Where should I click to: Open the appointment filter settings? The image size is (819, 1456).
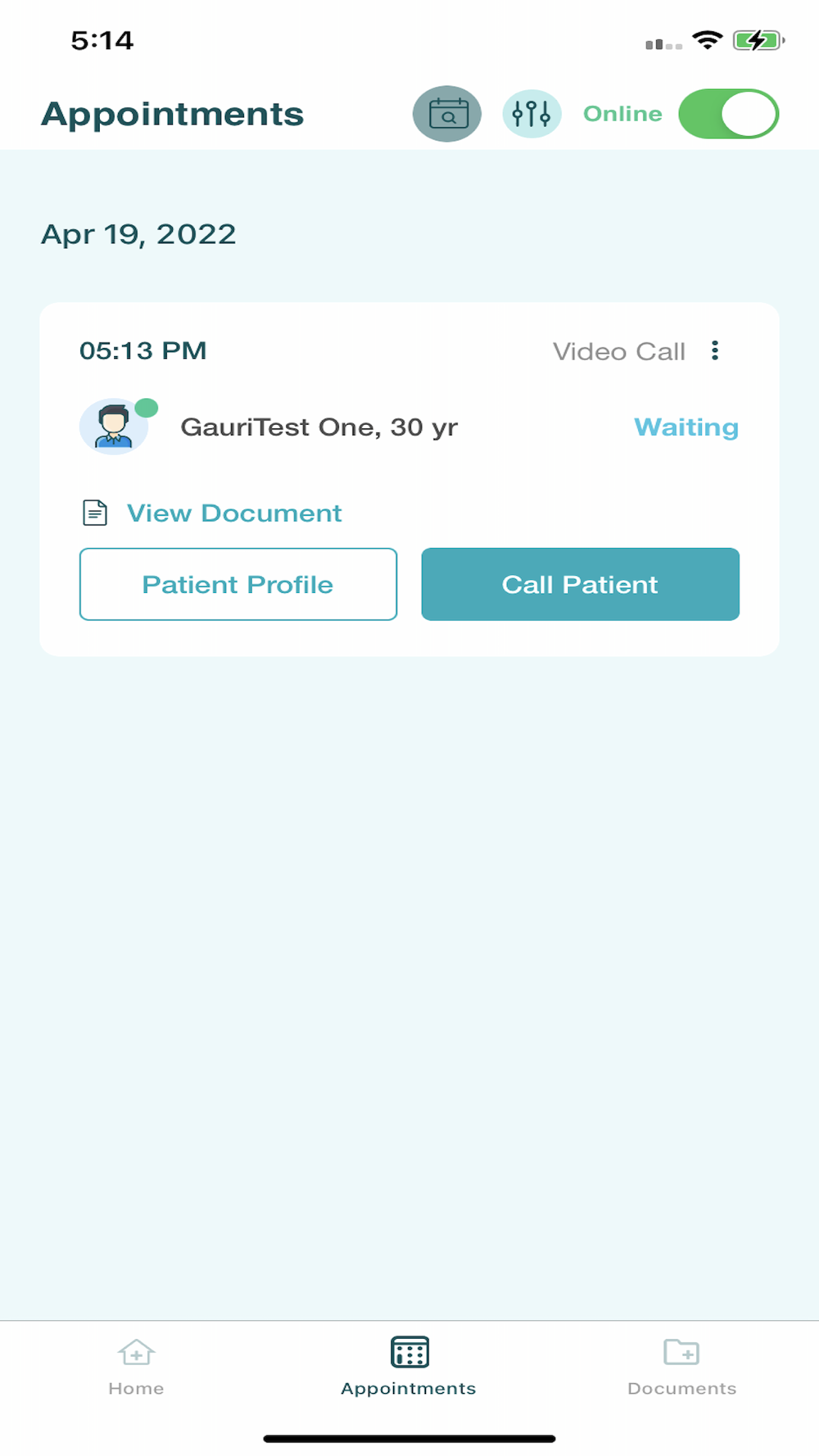coord(532,114)
